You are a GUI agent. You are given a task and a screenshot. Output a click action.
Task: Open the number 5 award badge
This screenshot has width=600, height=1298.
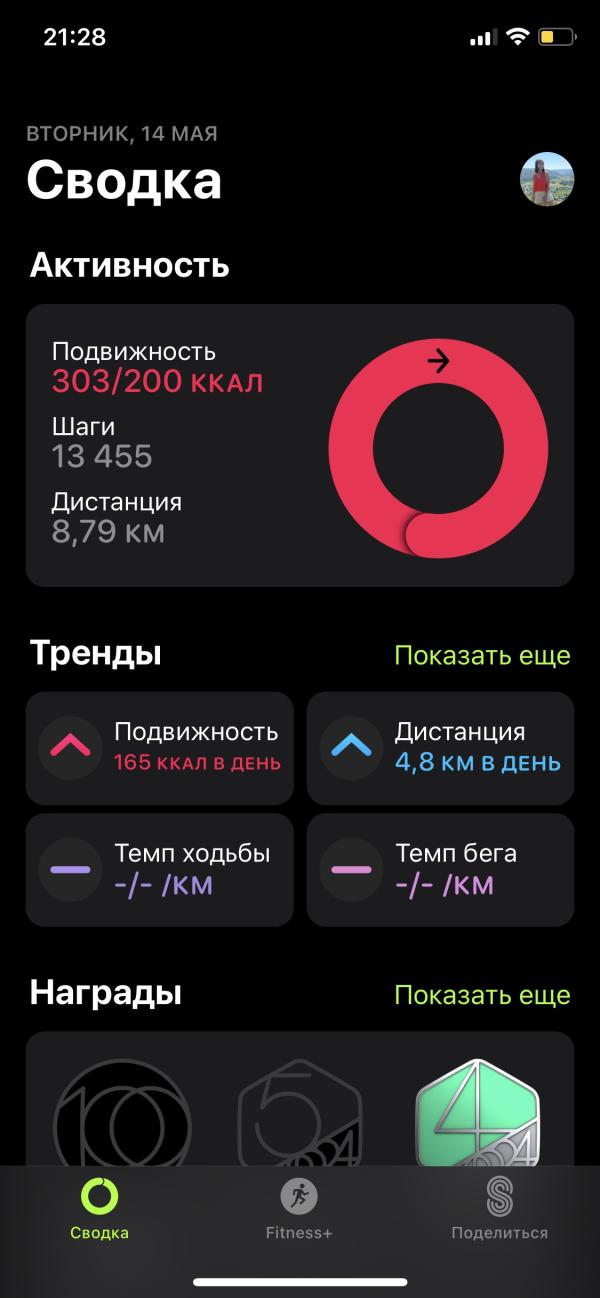tap(299, 1115)
